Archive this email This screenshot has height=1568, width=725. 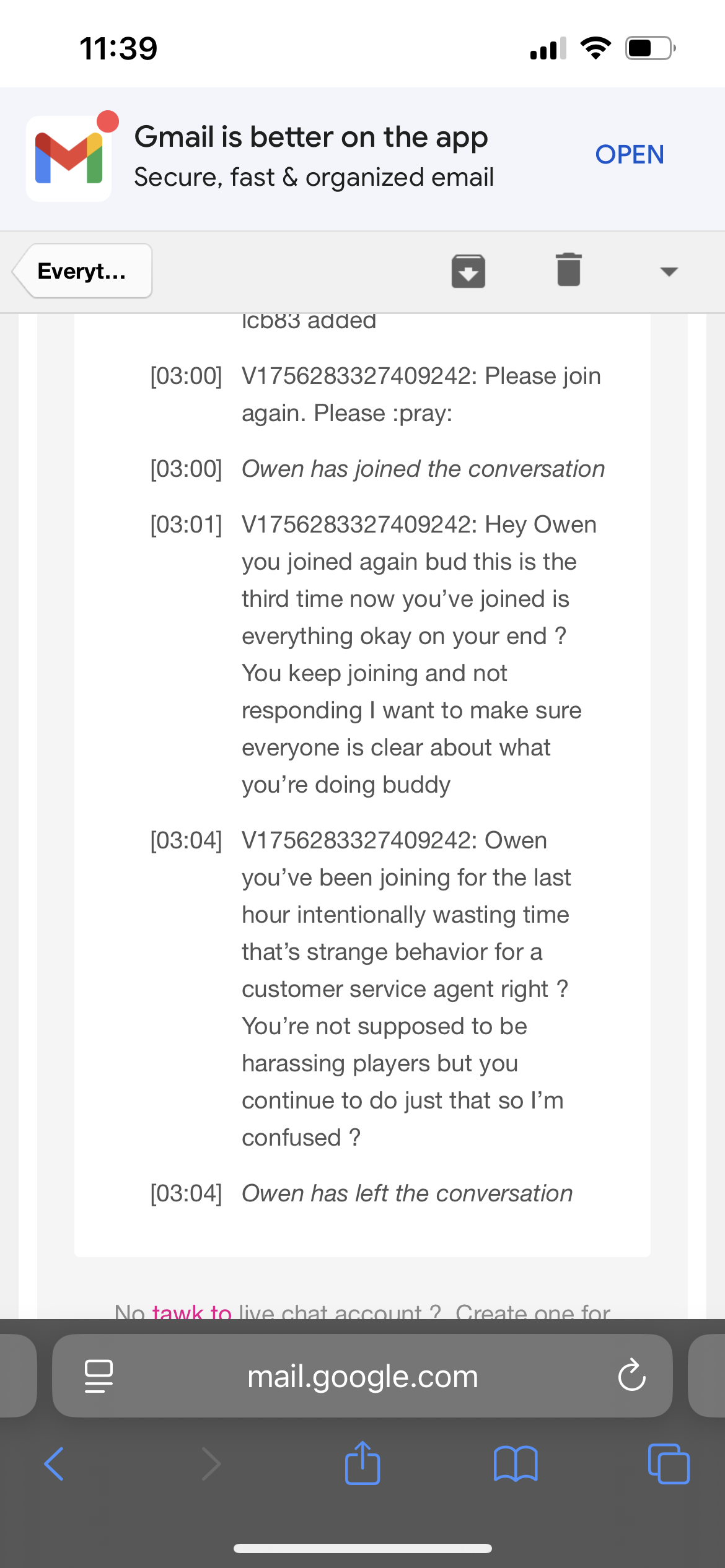point(468,271)
